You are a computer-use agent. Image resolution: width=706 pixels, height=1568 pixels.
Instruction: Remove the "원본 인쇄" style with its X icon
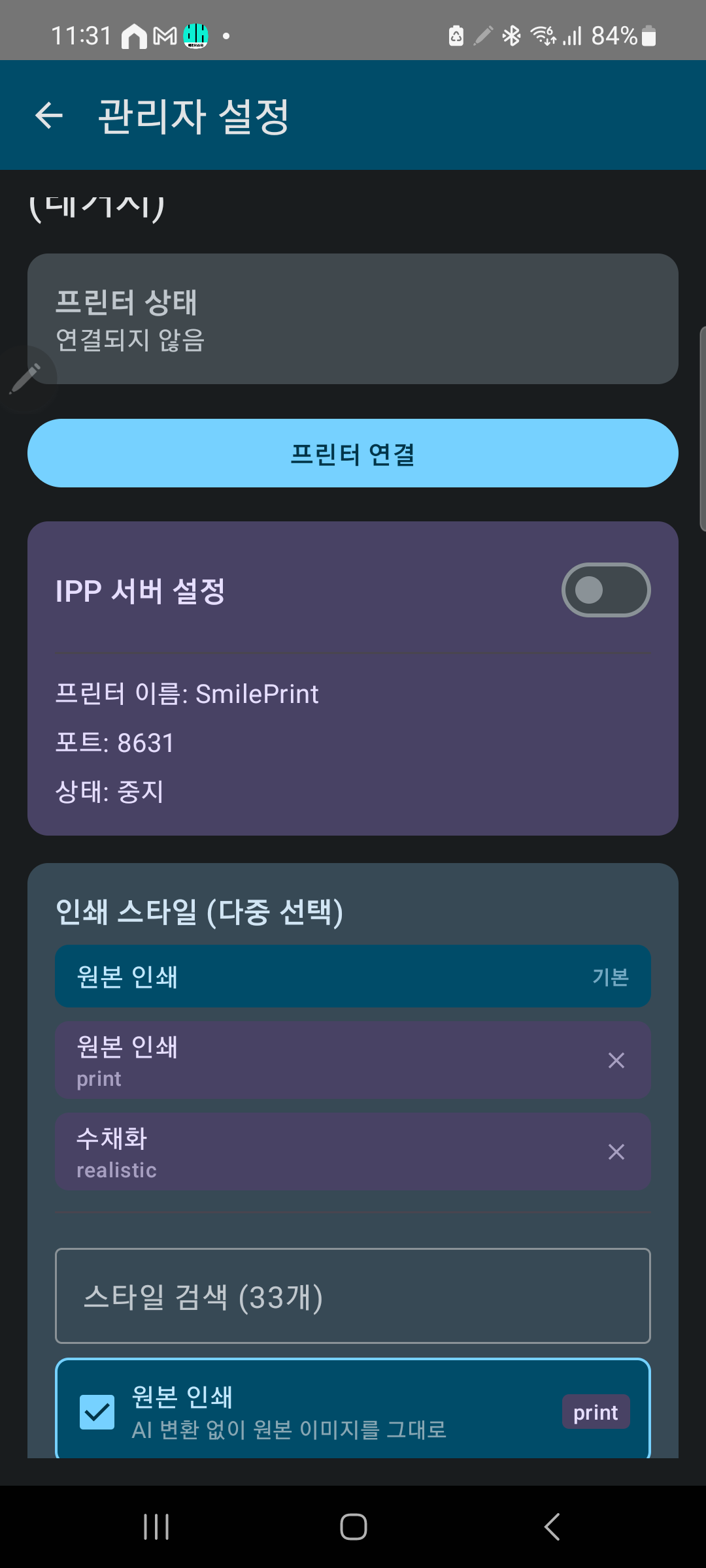[x=615, y=1060]
